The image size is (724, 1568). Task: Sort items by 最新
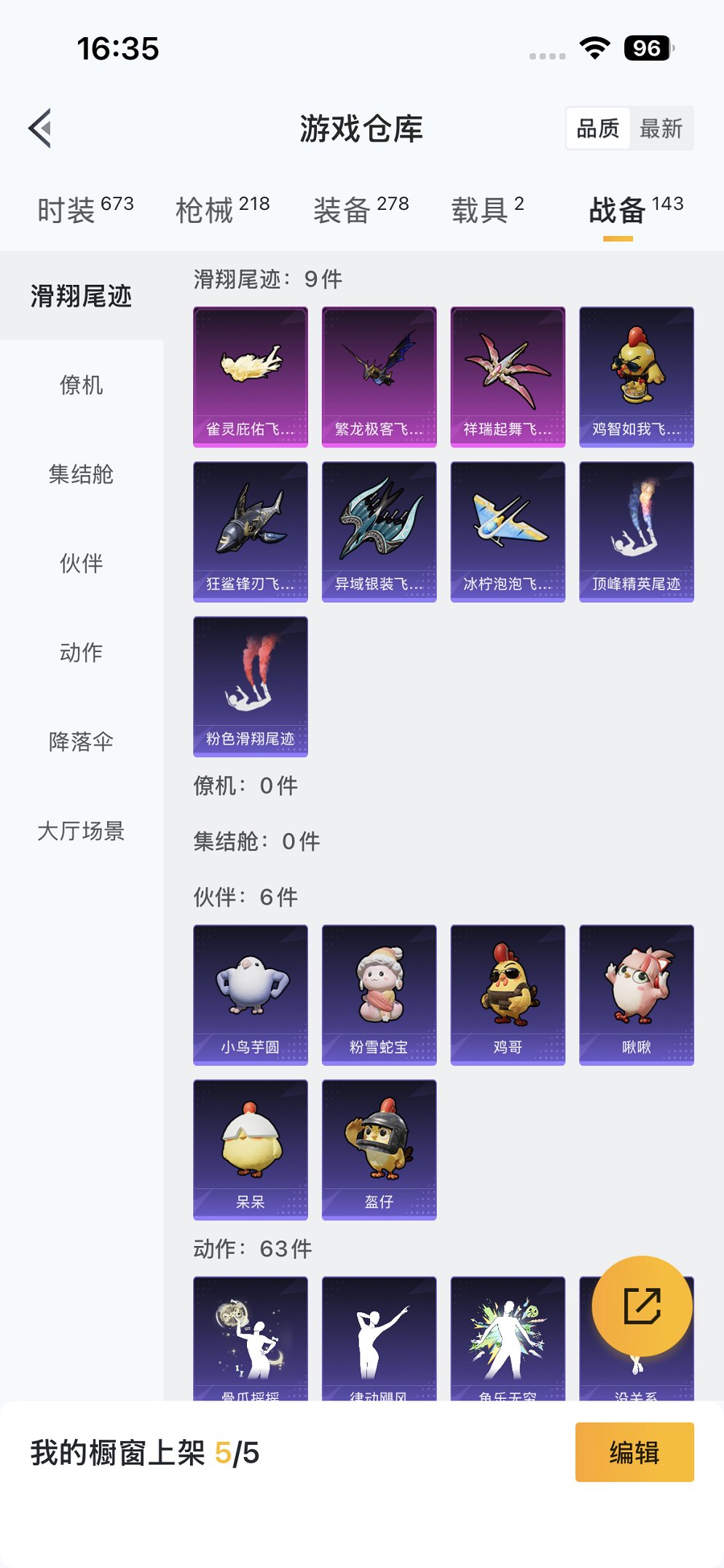coord(661,128)
